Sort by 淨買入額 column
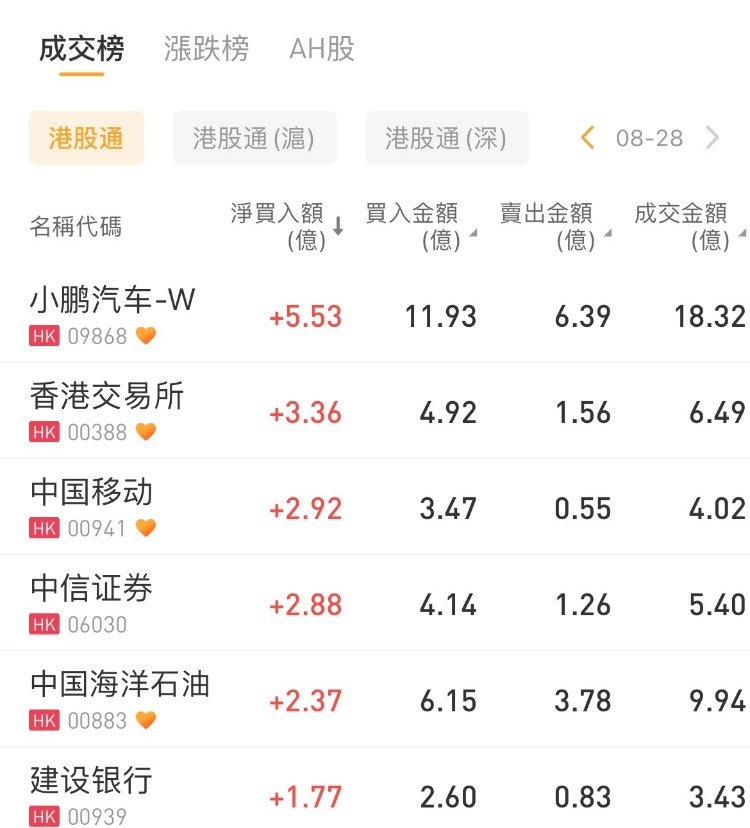The image size is (750, 828). pyautogui.click(x=286, y=226)
